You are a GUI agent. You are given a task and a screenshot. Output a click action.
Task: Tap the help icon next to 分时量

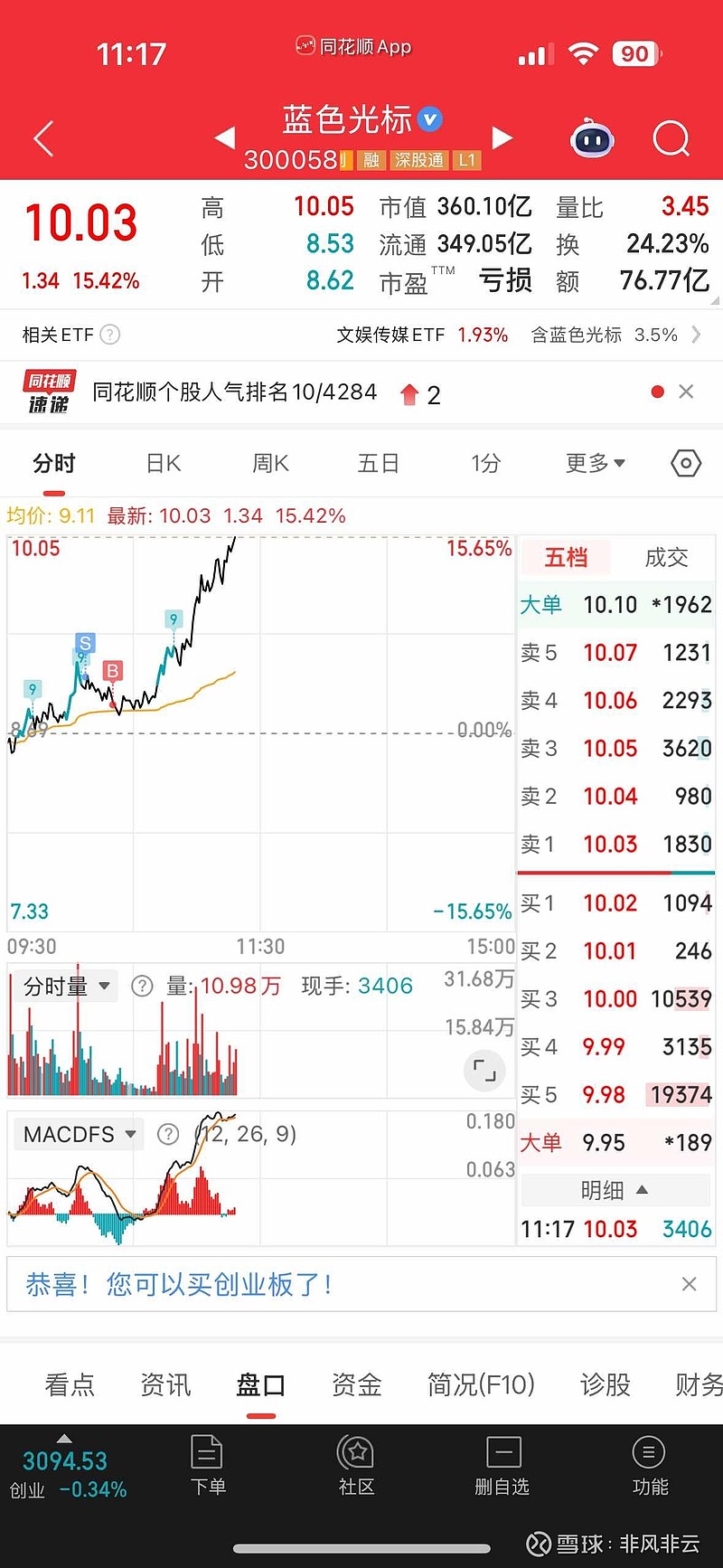coord(142,986)
